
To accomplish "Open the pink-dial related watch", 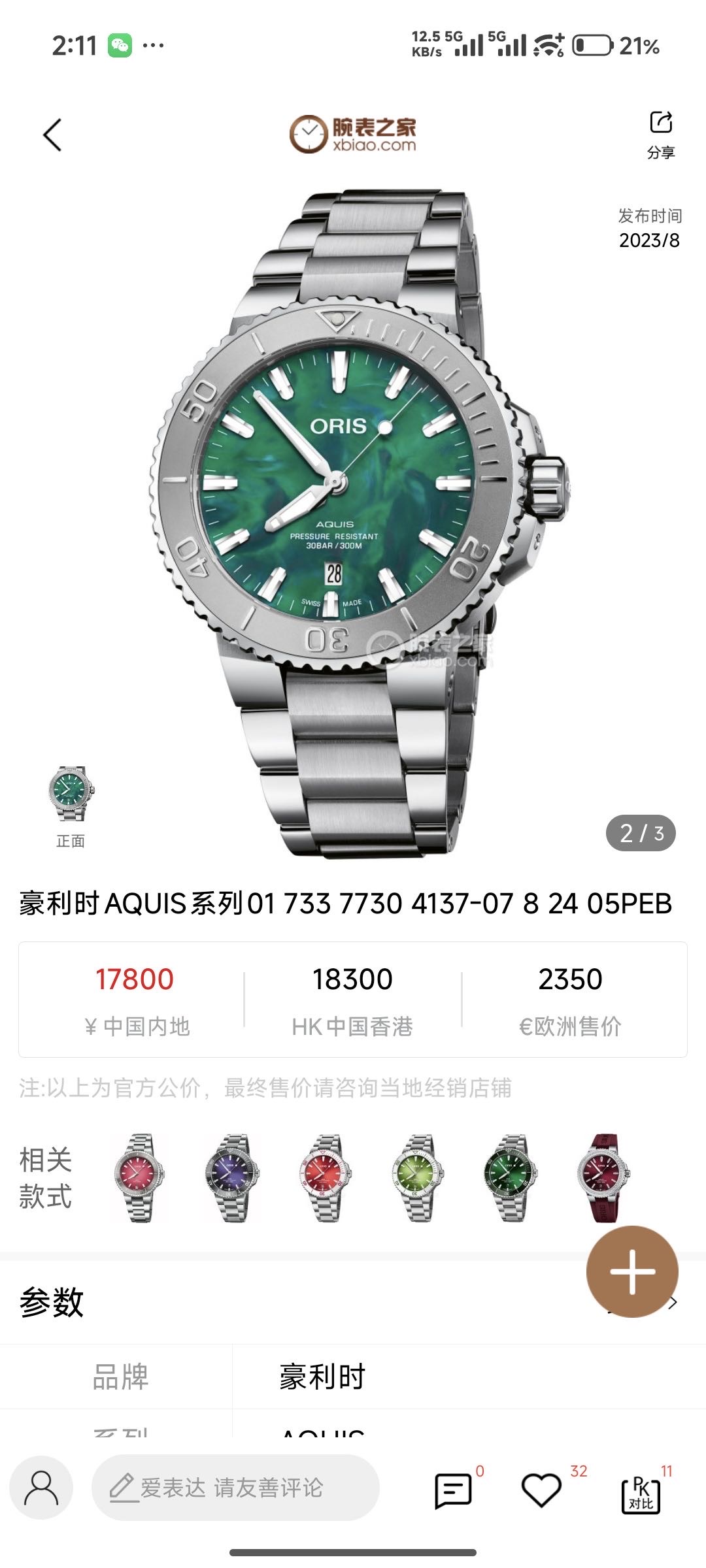I will pos(139,1177).
